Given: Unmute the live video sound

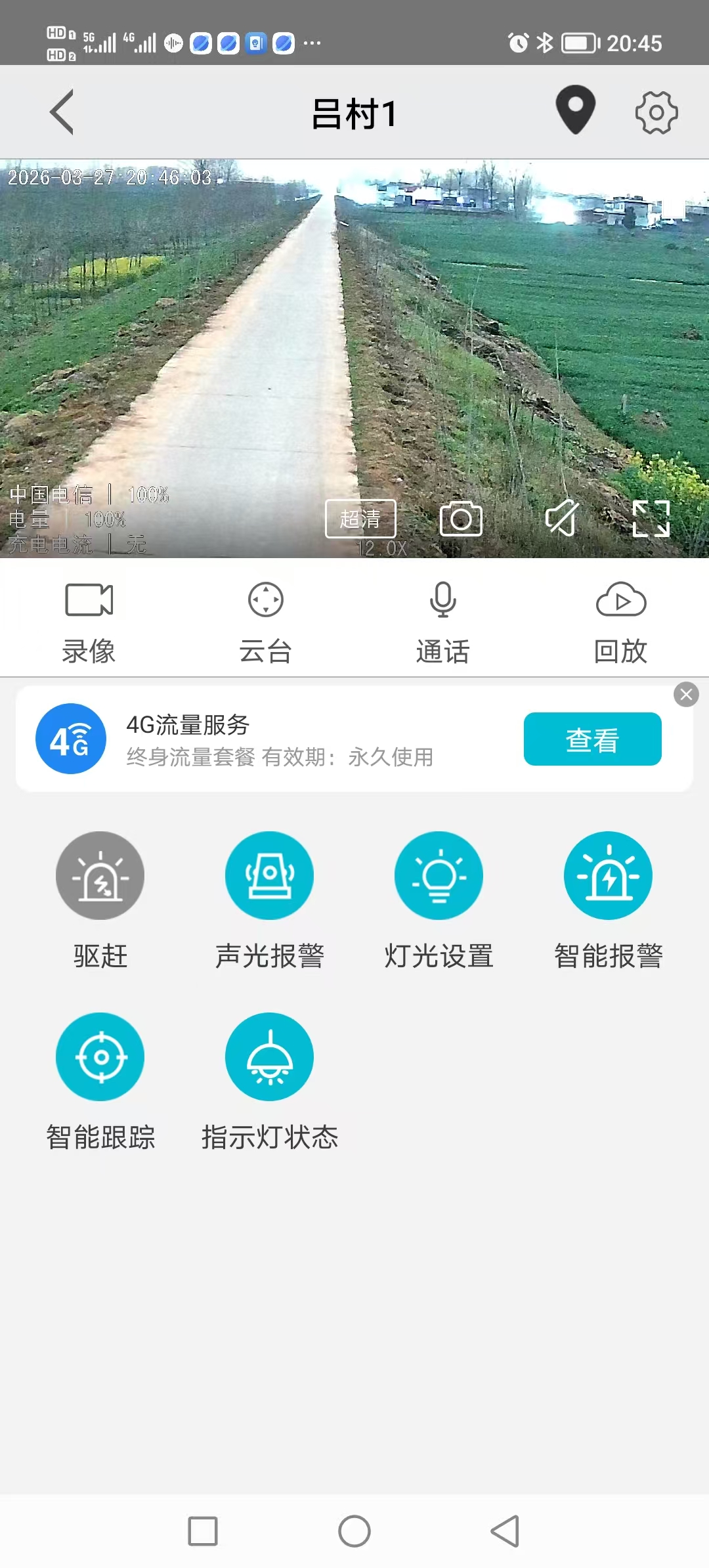Looking at the screenshot, I should [562, 519].
